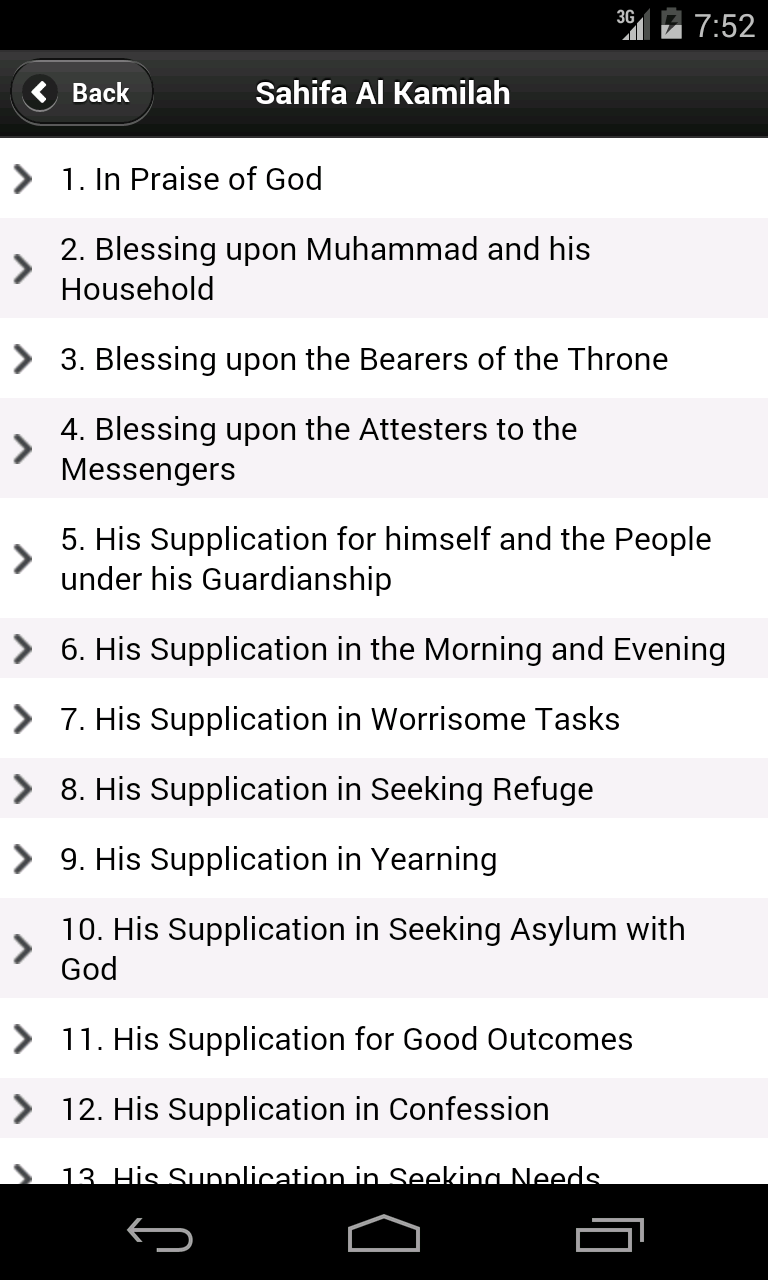View supplication for People under his Guardianship
The width and height of the screenshot is (768, 1280).
tap(385, 558)
